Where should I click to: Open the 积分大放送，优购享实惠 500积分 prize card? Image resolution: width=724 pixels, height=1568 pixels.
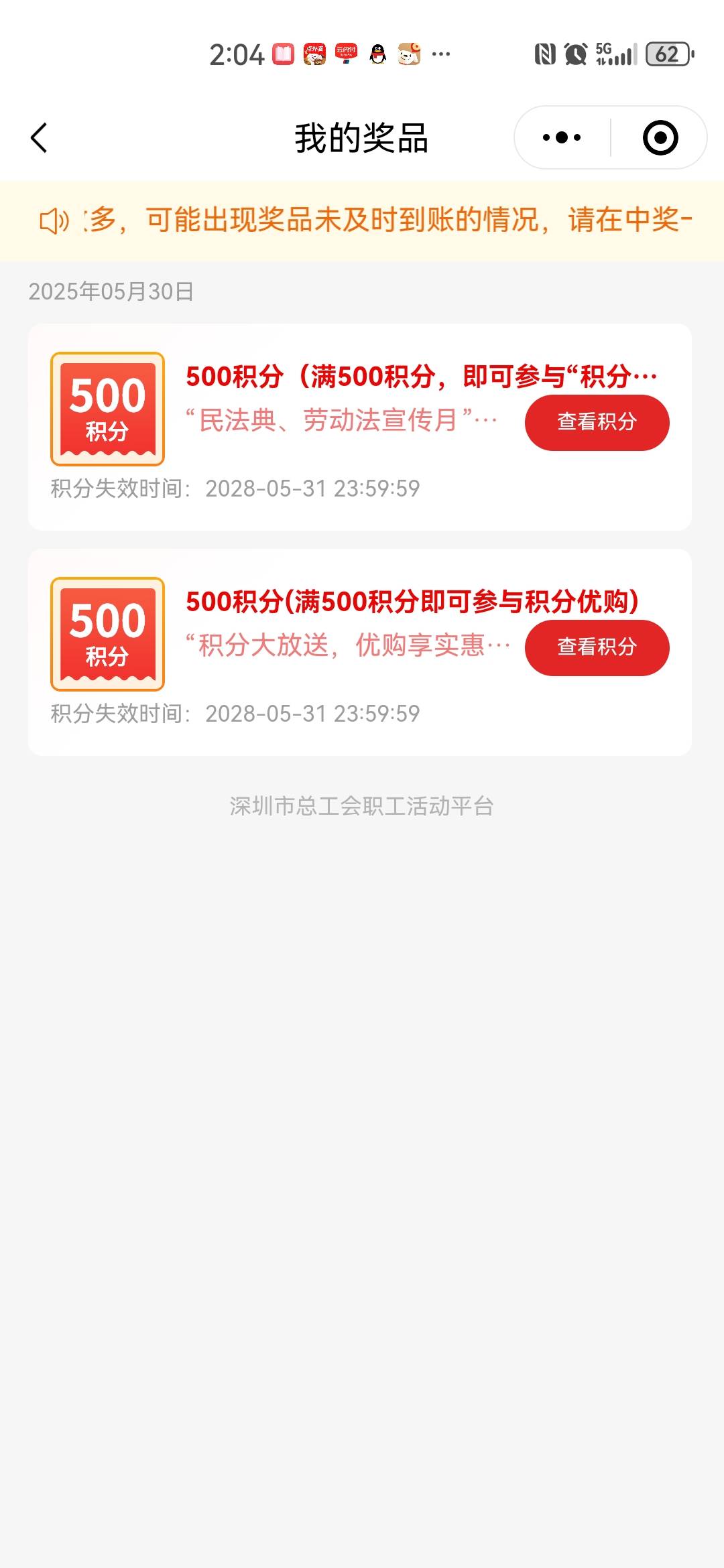[360, 653]
